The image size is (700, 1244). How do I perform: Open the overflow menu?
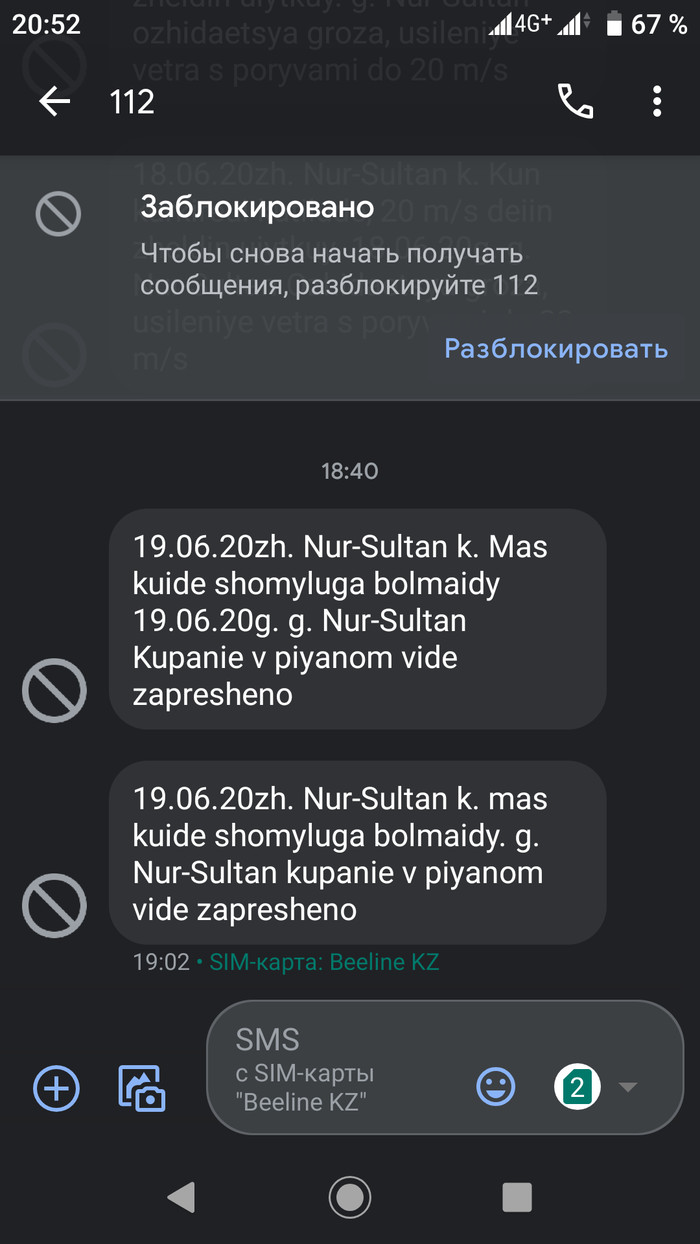pyautogui.click(x=657, y=101)
